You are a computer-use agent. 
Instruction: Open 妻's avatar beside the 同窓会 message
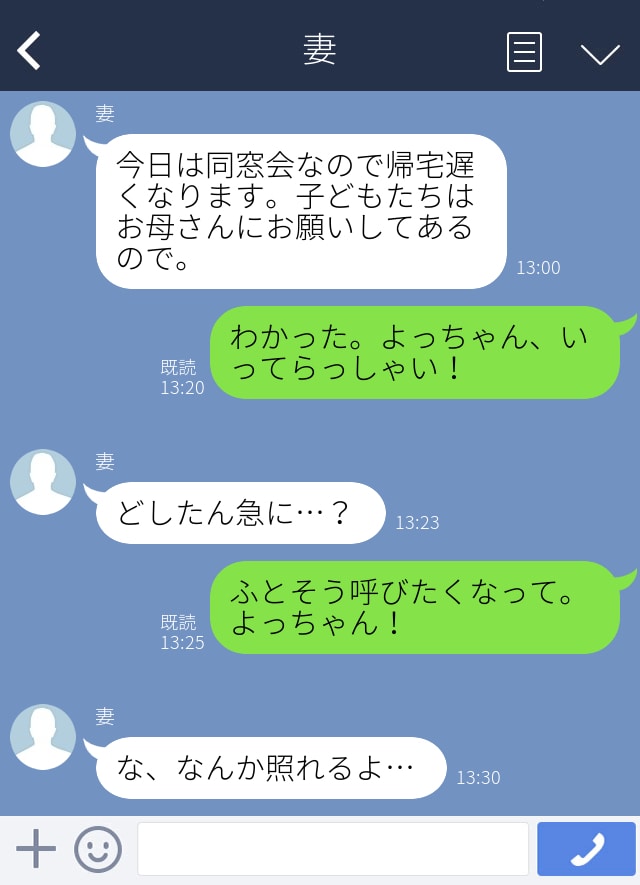coord(43,134)
